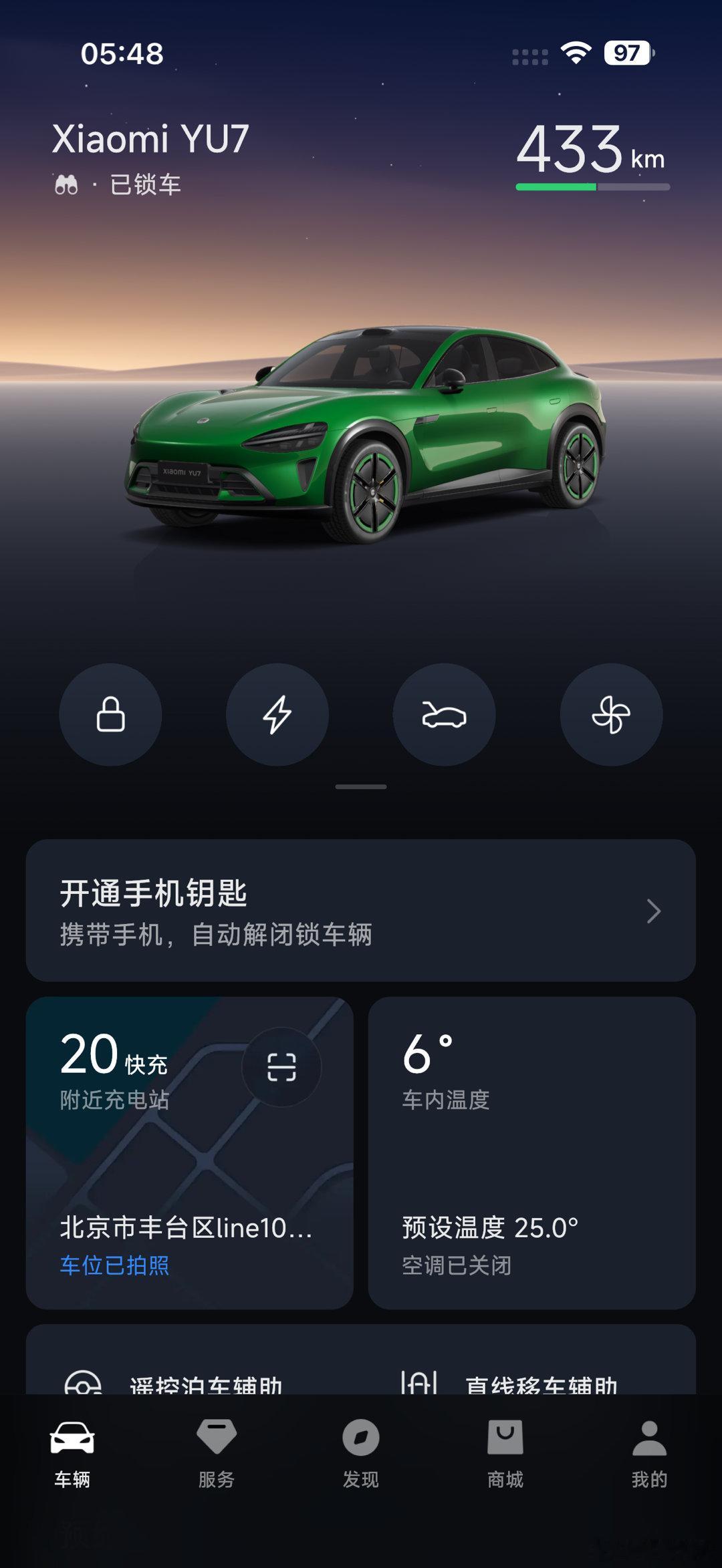Tap the lock icon to unlock the car

click(111, 715)
